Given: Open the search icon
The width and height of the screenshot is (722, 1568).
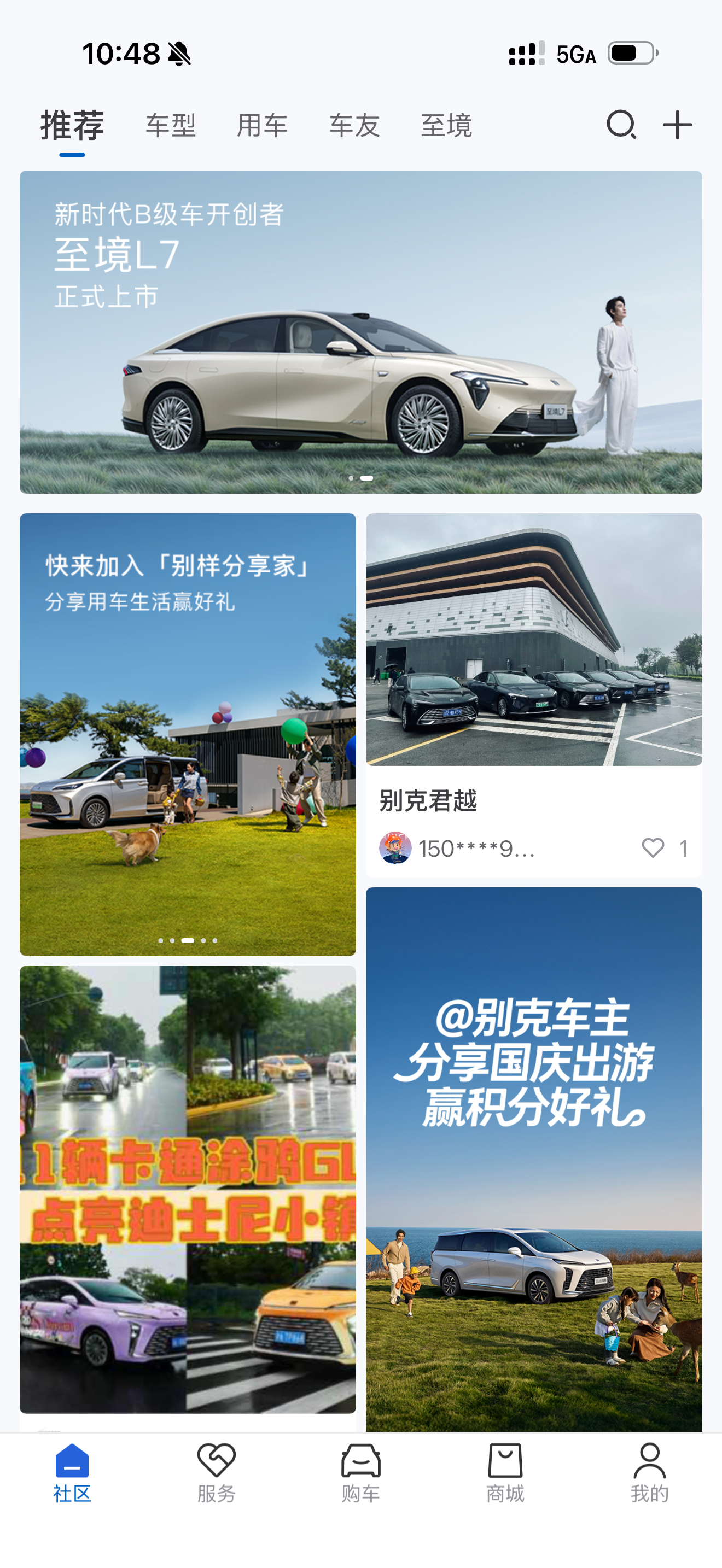Looking at the screenshot, I should pyautogui.click(x=621, y=125).
